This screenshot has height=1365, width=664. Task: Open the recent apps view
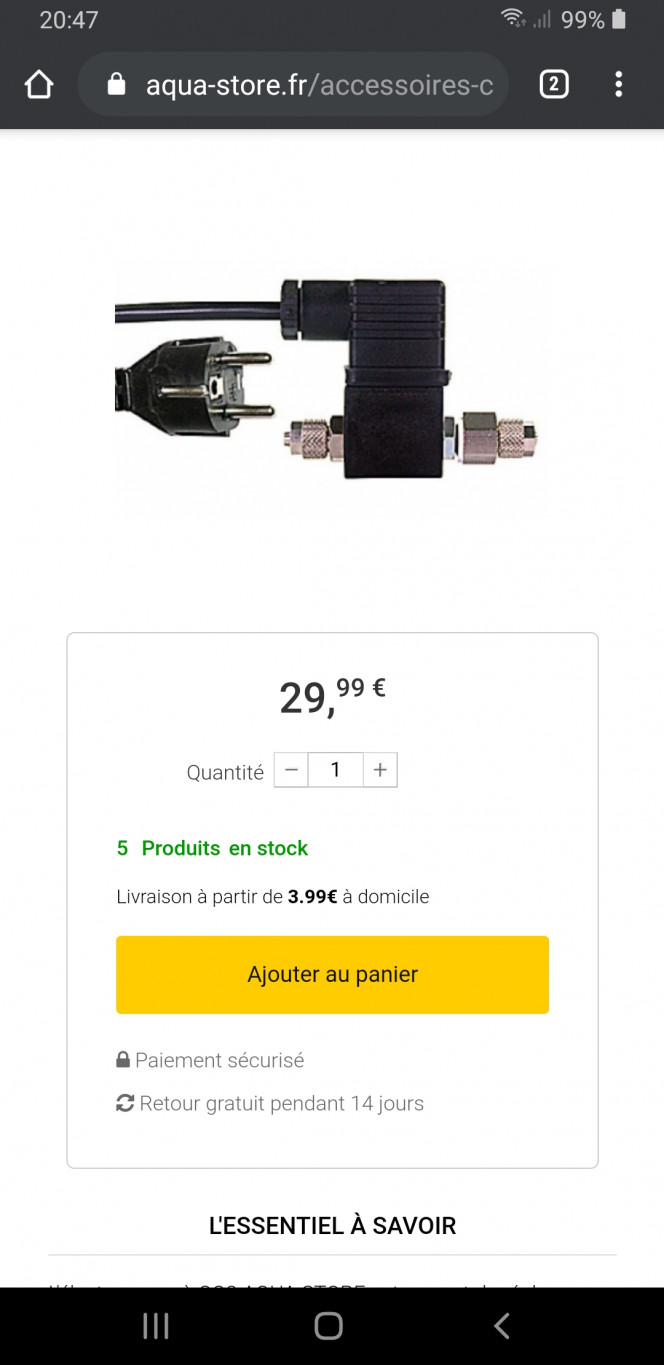coord(156,1326)
